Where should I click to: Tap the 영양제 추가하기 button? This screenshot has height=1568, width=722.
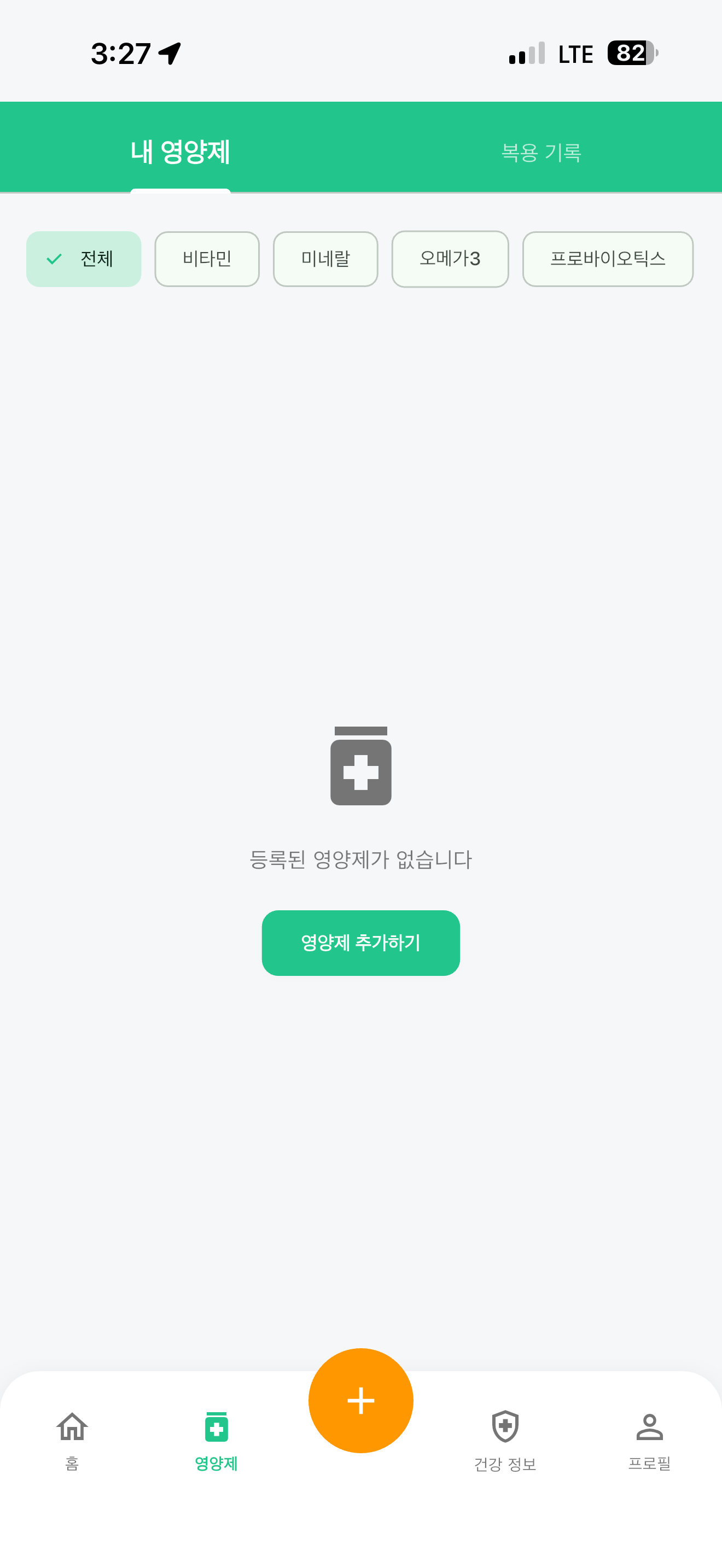click(360, 942)
